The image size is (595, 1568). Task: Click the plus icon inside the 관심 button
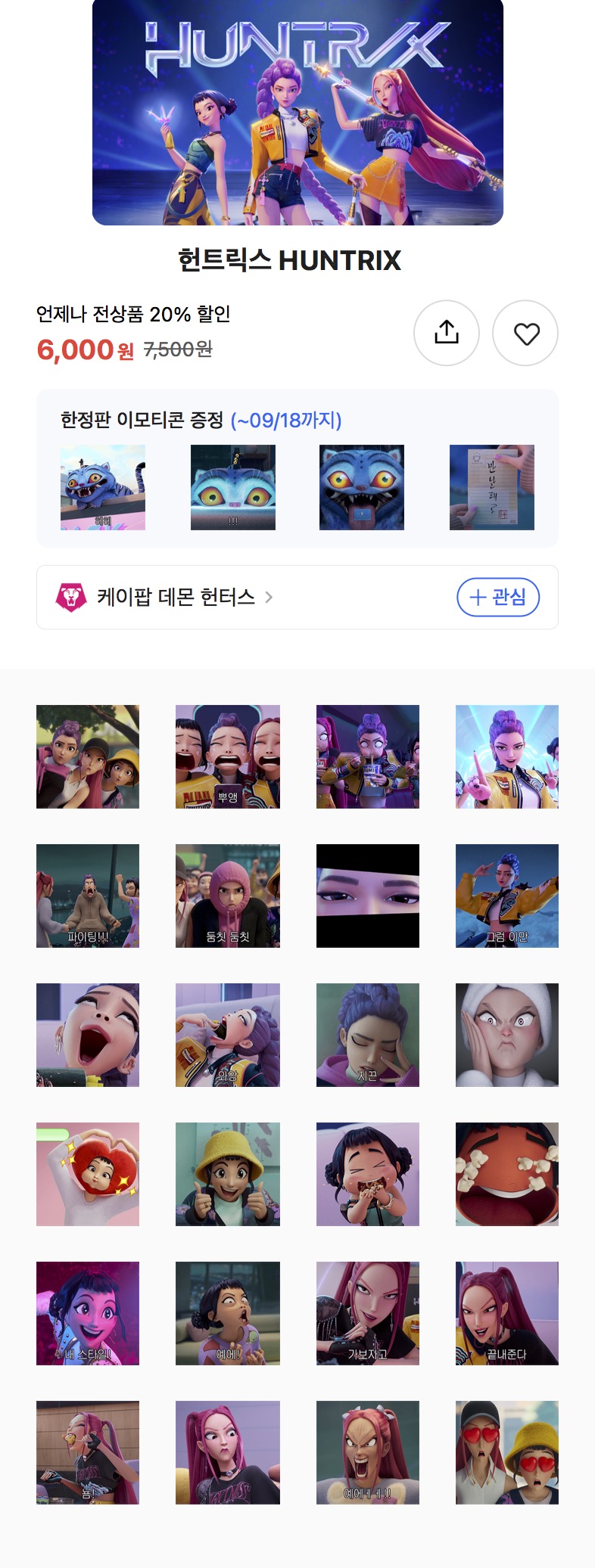(x=477, y=597)
